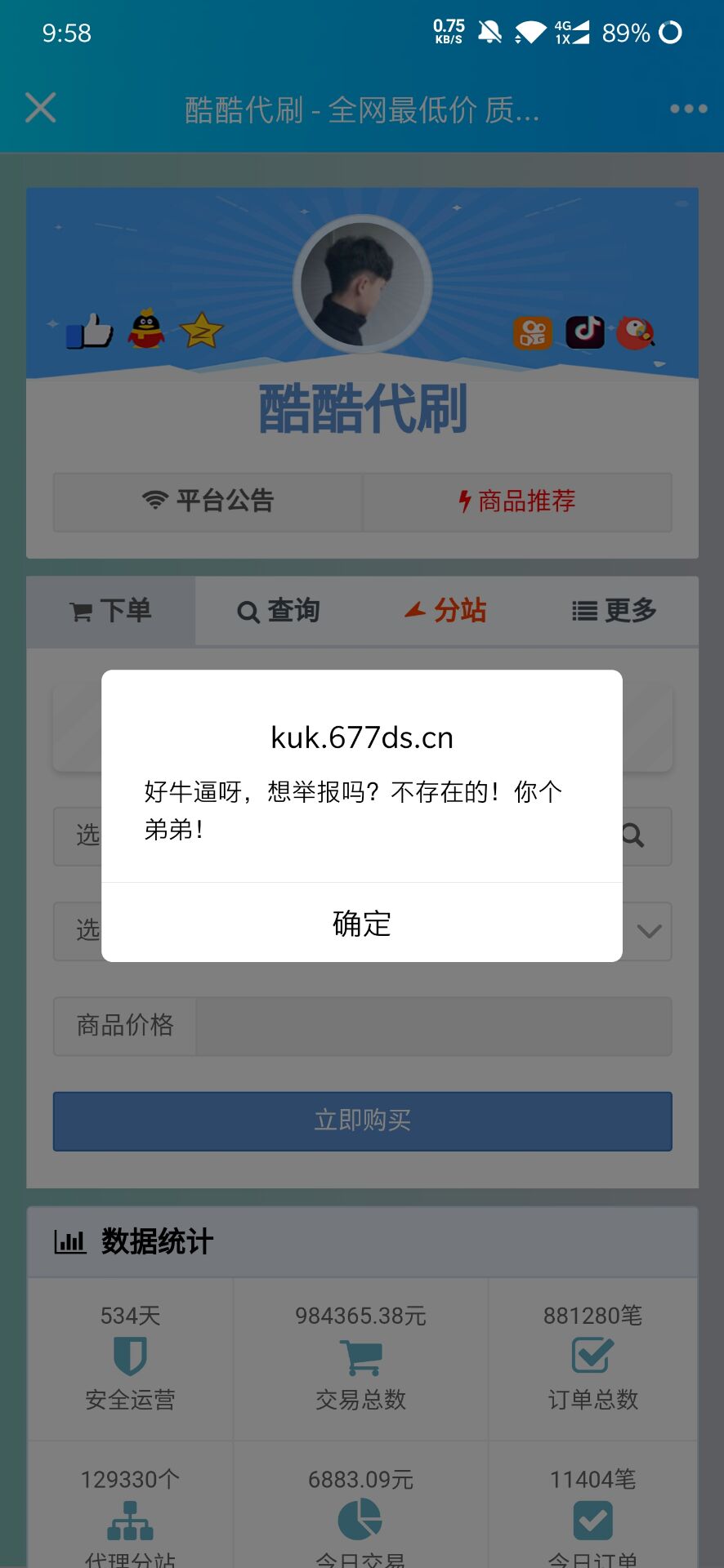Dismiss the dialog with 确定

360,924
